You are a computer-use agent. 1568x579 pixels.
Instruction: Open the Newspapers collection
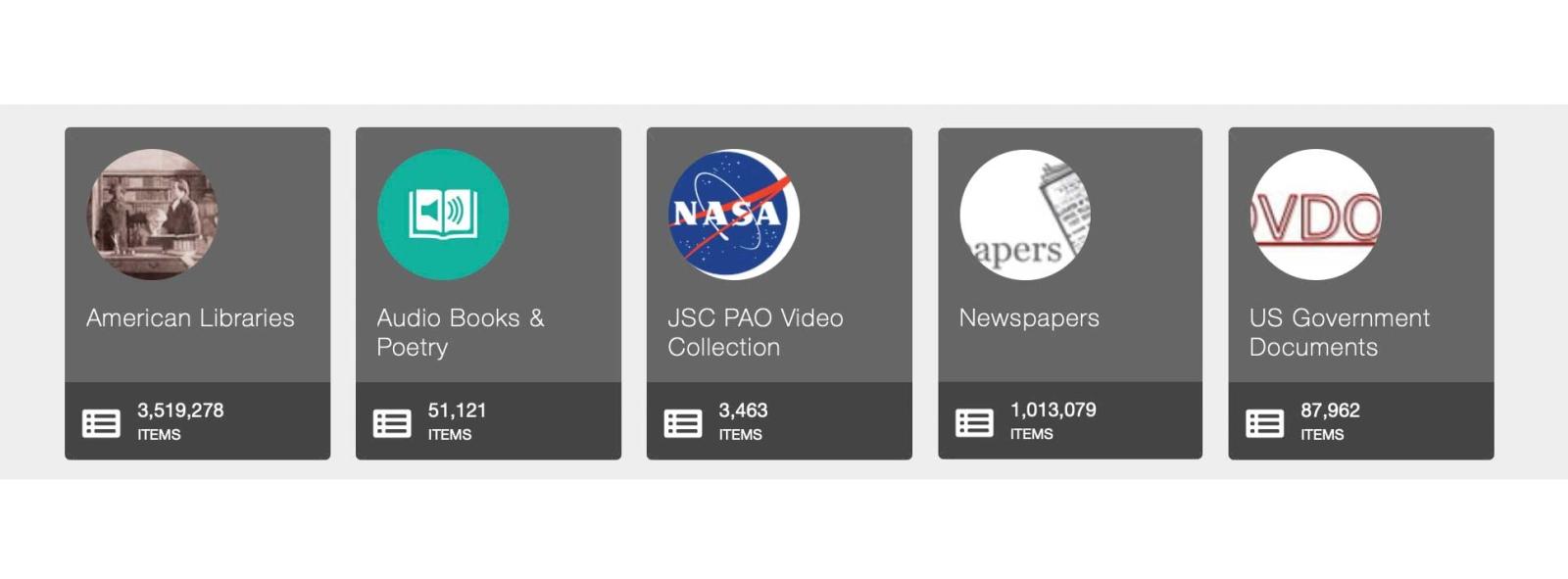click(1029, 318)
